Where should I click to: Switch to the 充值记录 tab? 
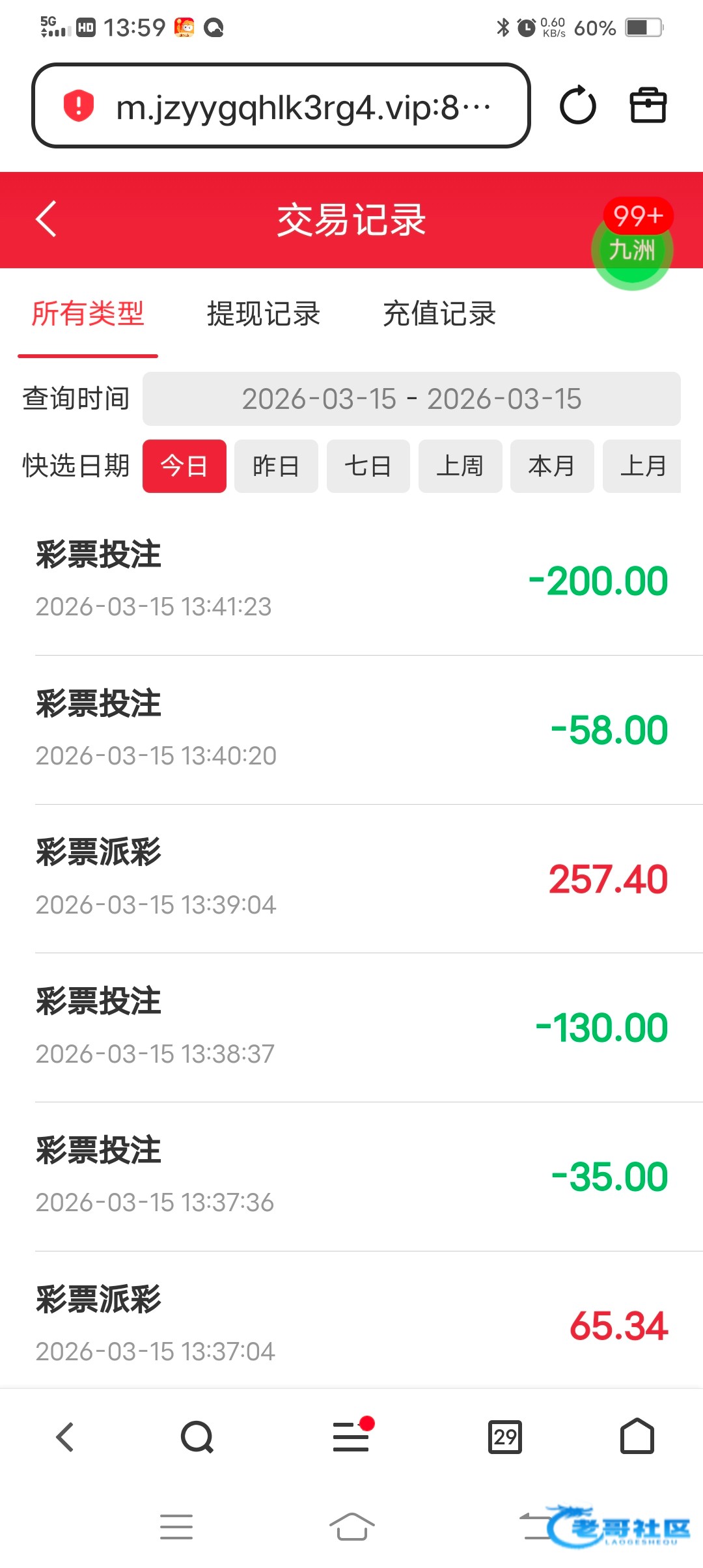[439, 314]
